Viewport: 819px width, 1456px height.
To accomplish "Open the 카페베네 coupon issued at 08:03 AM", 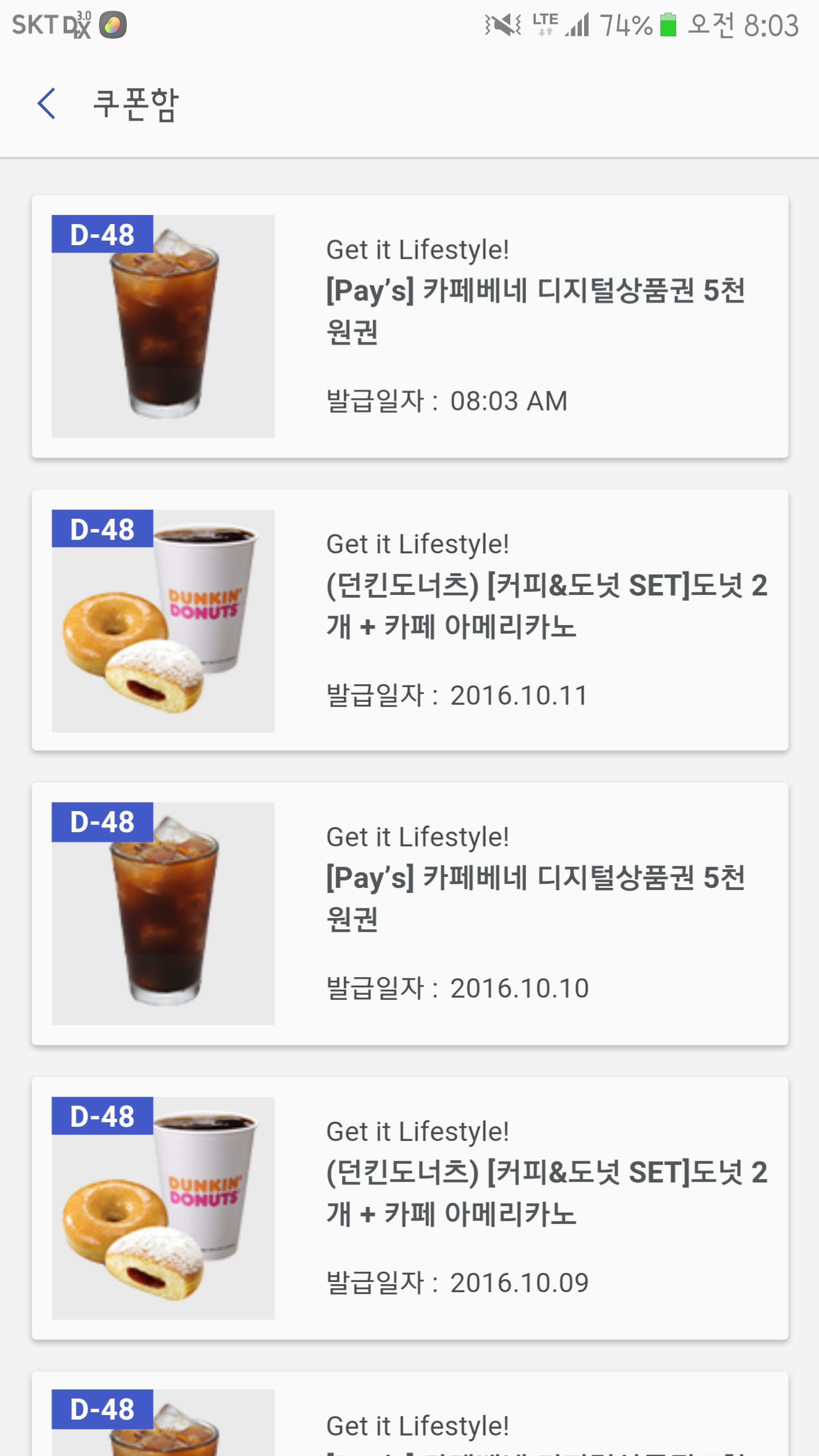I will point(409,326).
